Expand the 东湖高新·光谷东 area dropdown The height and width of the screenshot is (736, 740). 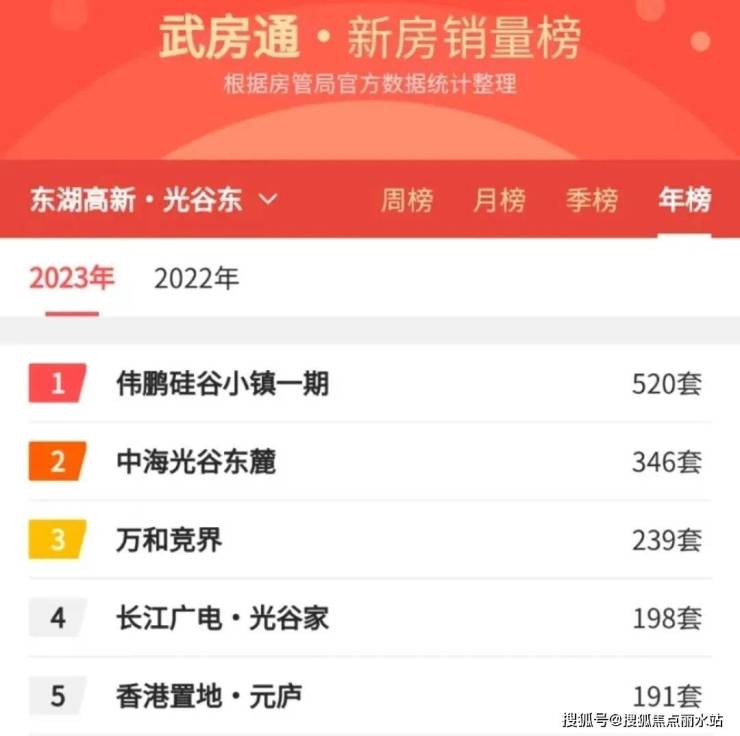153,200
